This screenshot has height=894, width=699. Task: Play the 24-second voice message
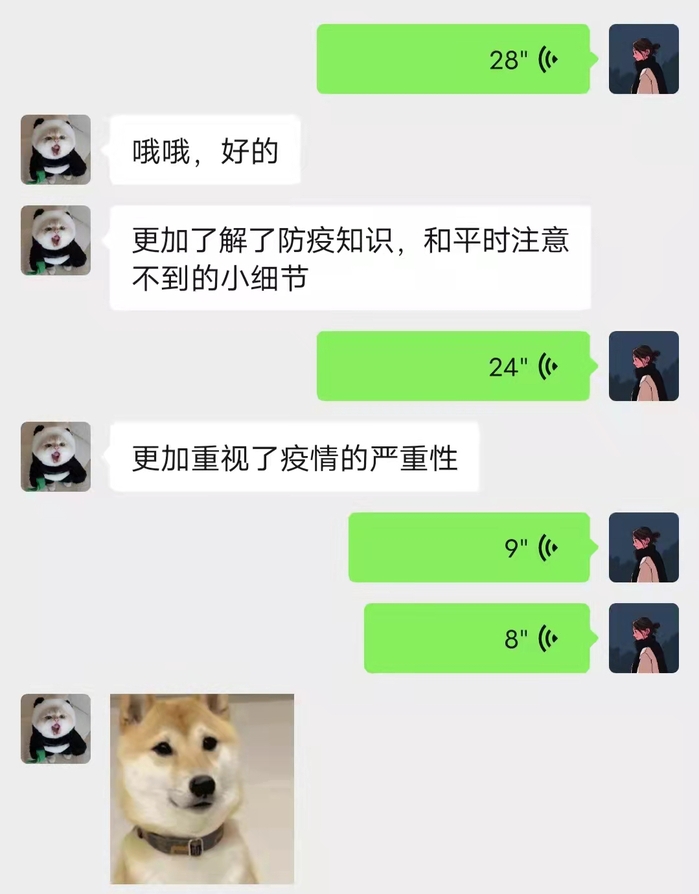point(453,367)
